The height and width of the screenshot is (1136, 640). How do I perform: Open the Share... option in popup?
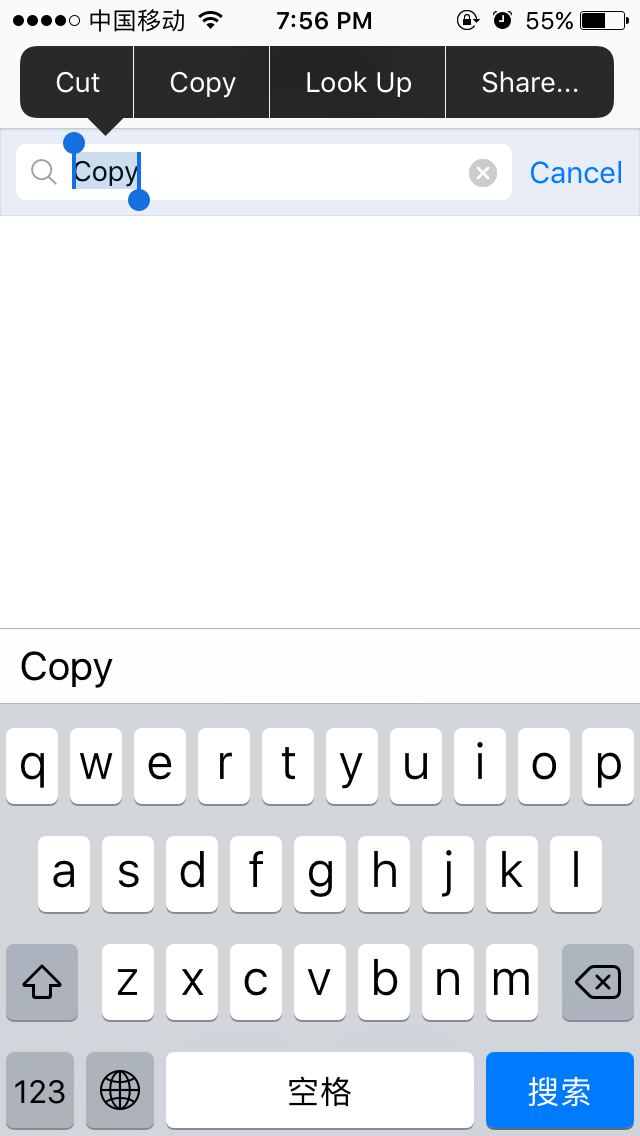click(x=530, y=82)
